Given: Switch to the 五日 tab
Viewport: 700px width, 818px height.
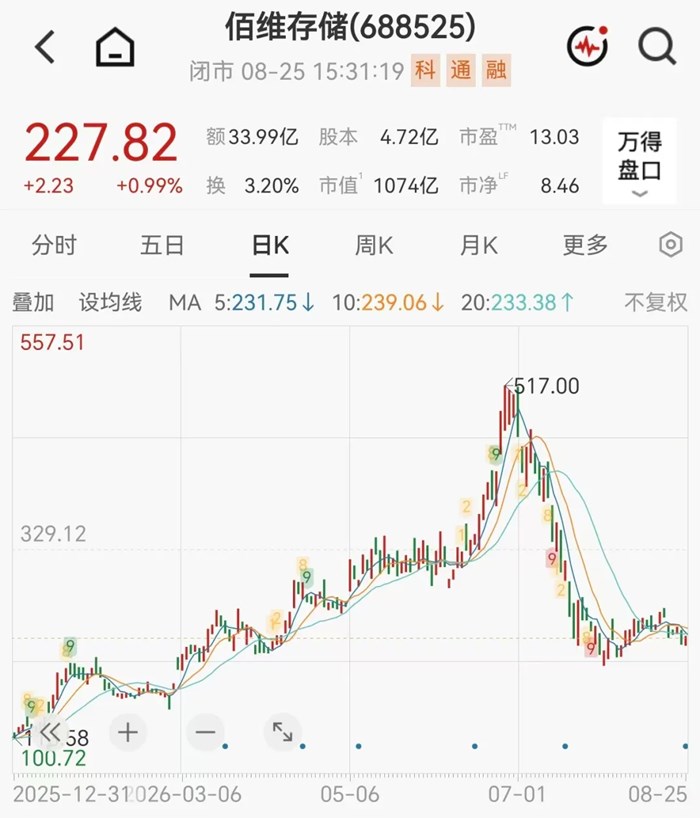Looking at the screenshot, I should point(162,245).
